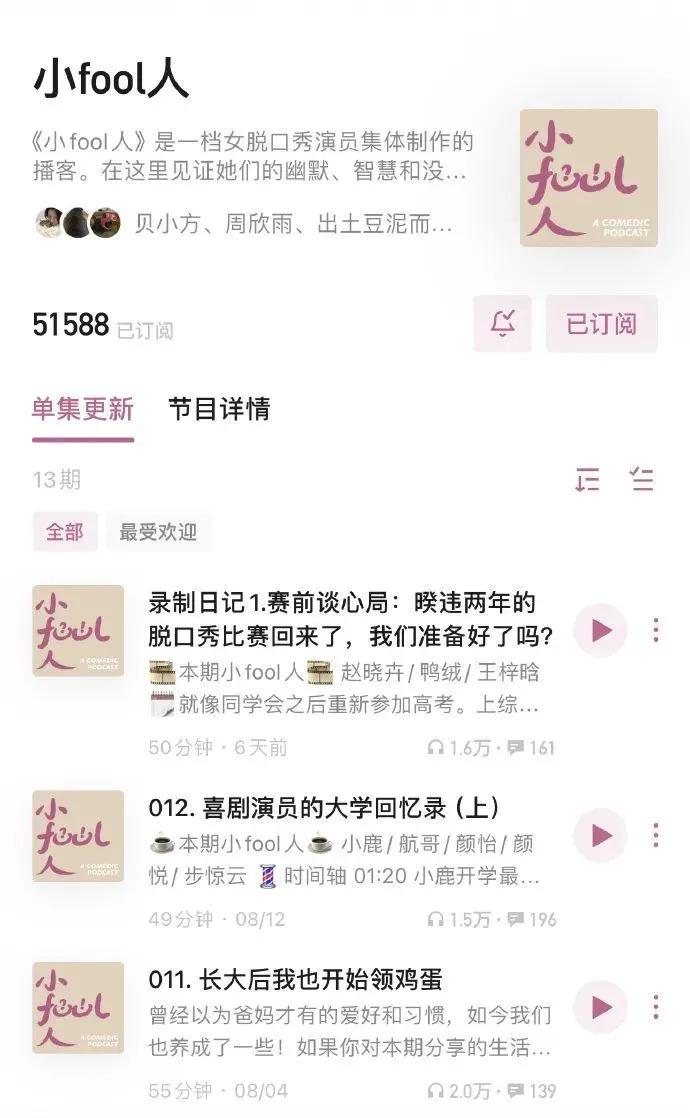Open the subscription notification bell settings

(x=503, y=324)
